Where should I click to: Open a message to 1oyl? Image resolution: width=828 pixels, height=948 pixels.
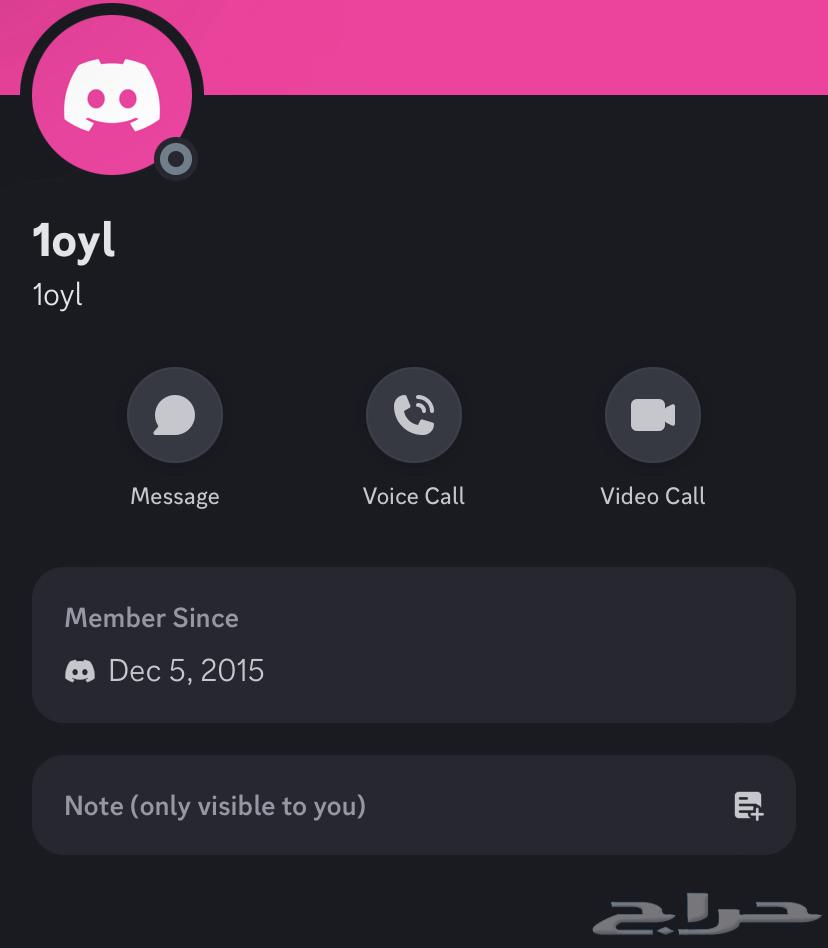[174, 415]
